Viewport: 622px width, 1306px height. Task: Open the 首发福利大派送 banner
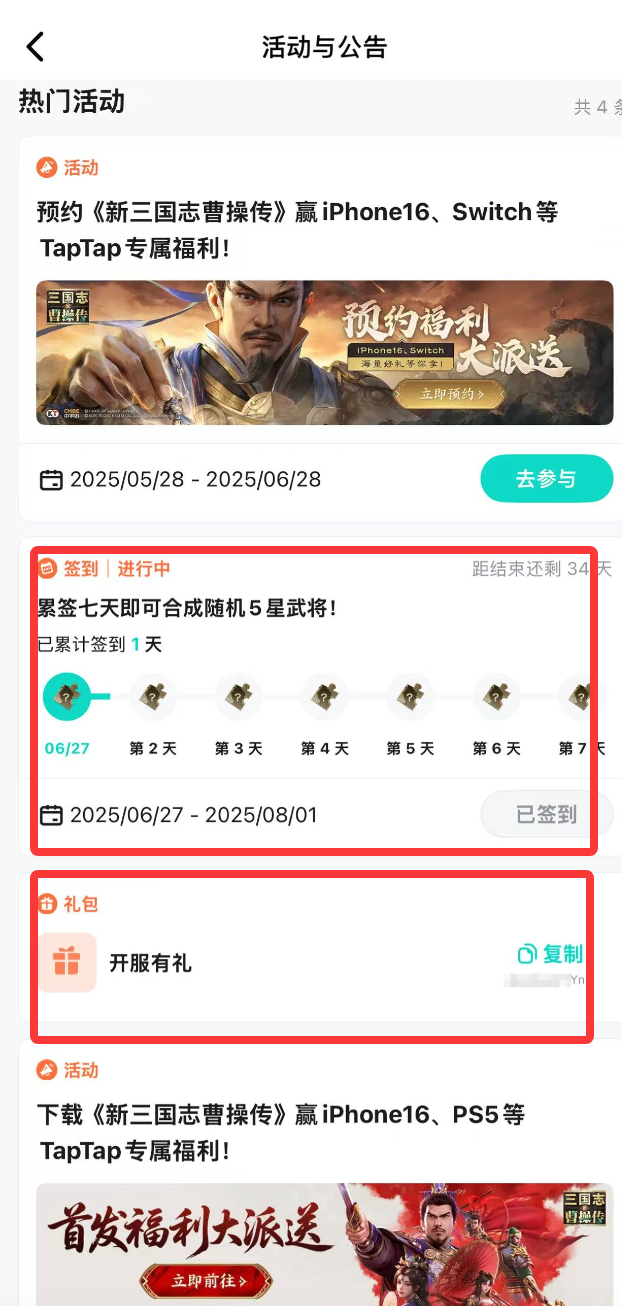(325, 1245)
